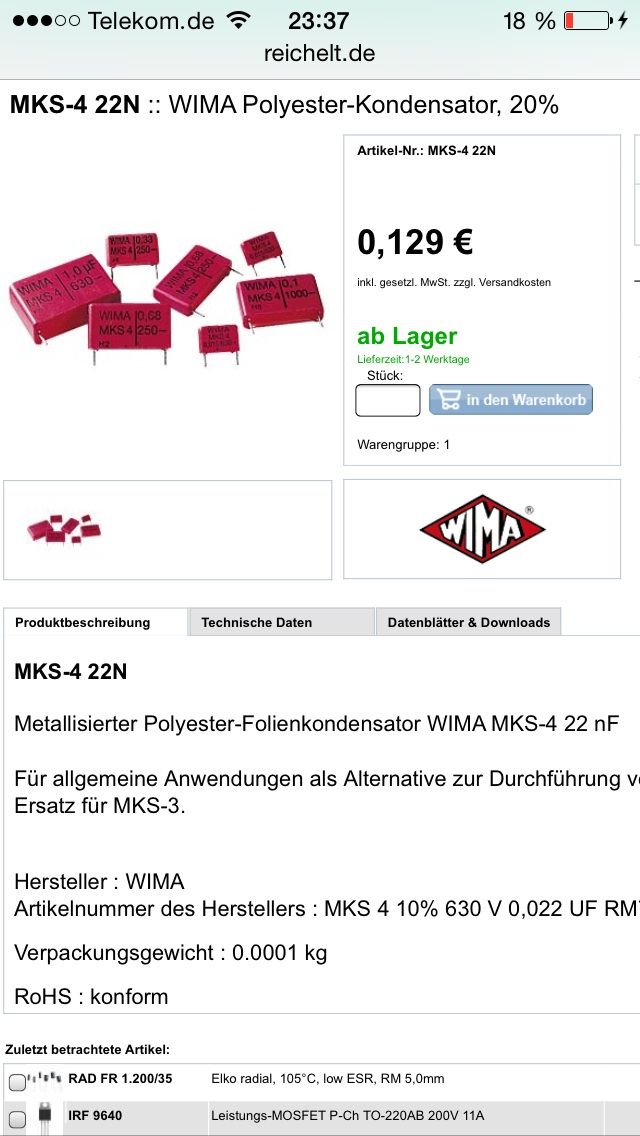640x1136 pixels.
Task: Check the box next to RAD FR 1.200/35
Action: (x=17, y=1082)
